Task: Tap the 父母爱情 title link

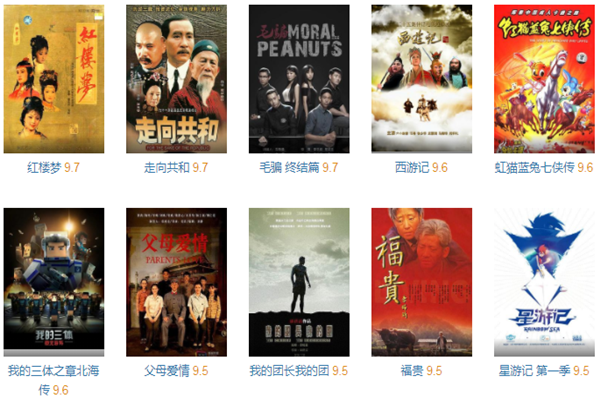Action: [x=166, y=371]
